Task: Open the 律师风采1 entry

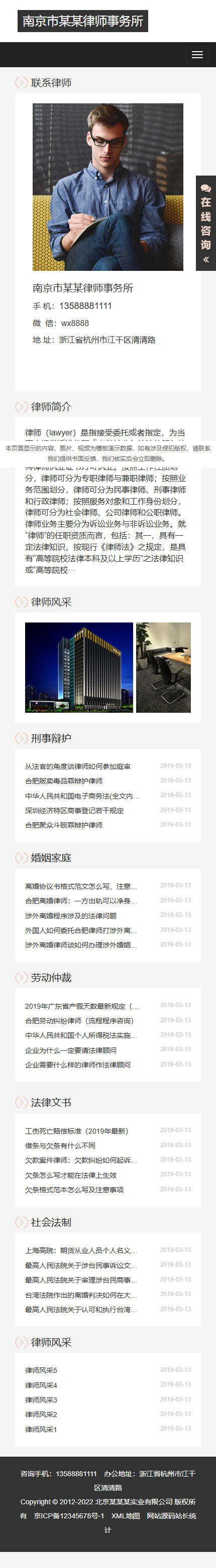Action: pos(41,1429)
